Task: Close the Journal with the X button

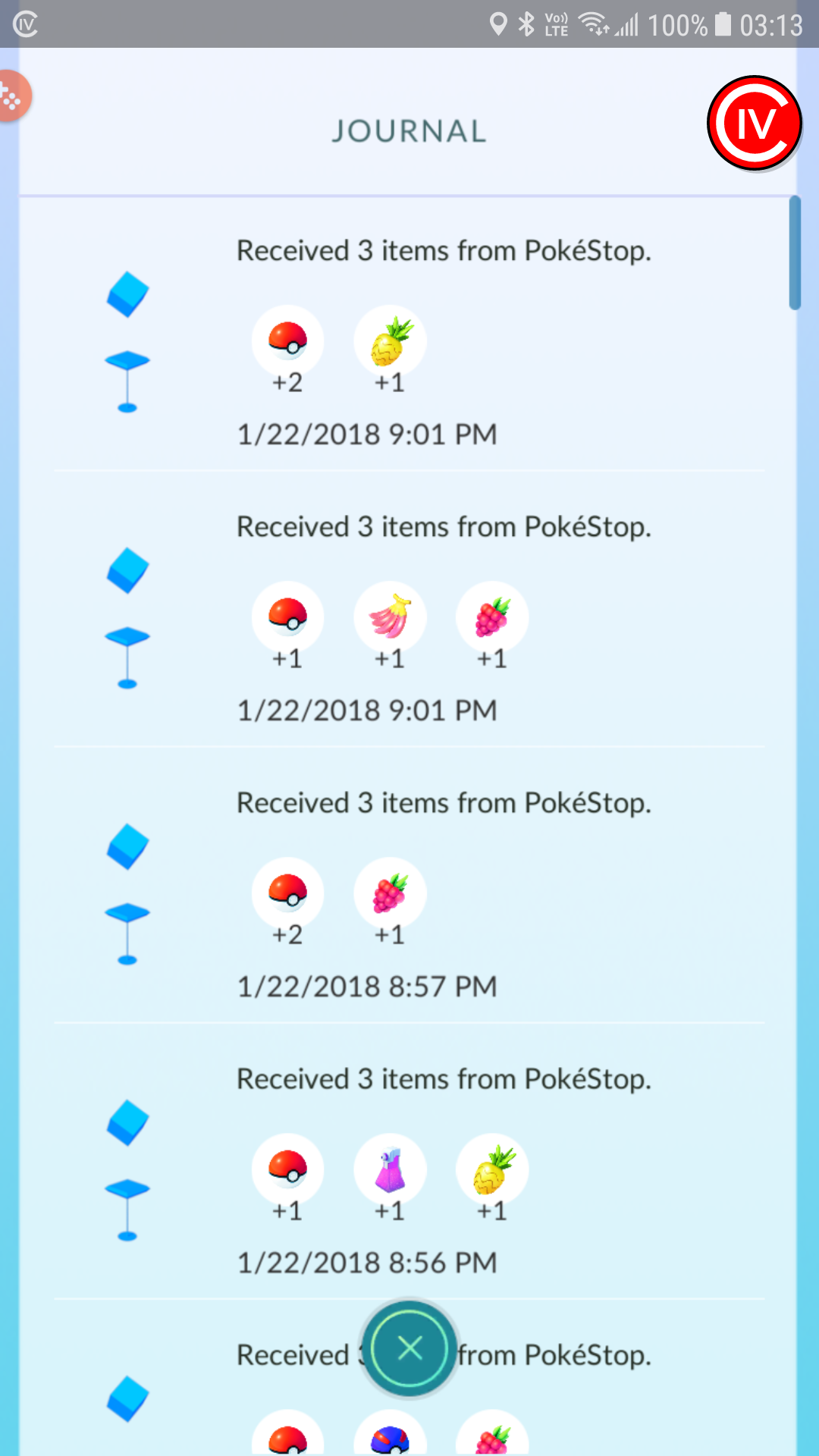Action: click(409, 1348)
